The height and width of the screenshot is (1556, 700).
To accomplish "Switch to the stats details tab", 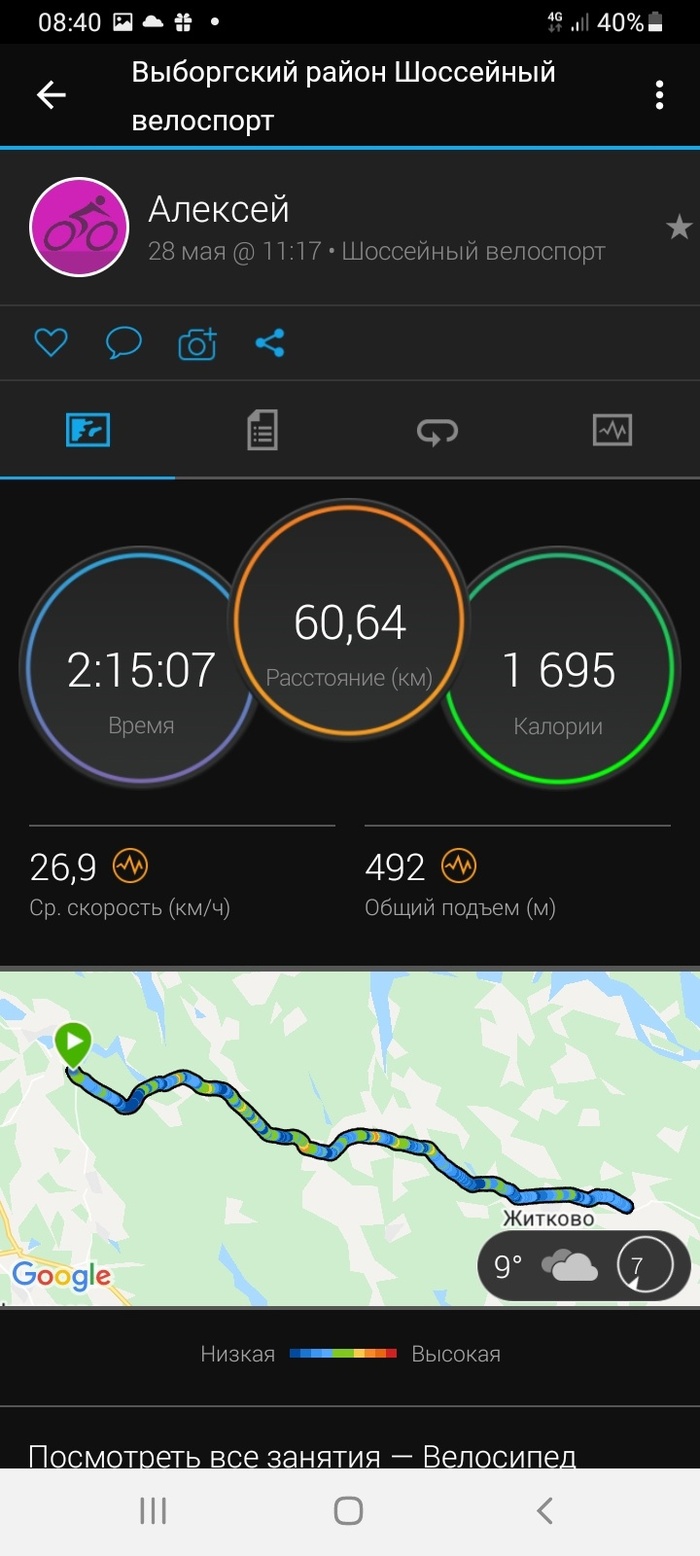I will point(262,431).
